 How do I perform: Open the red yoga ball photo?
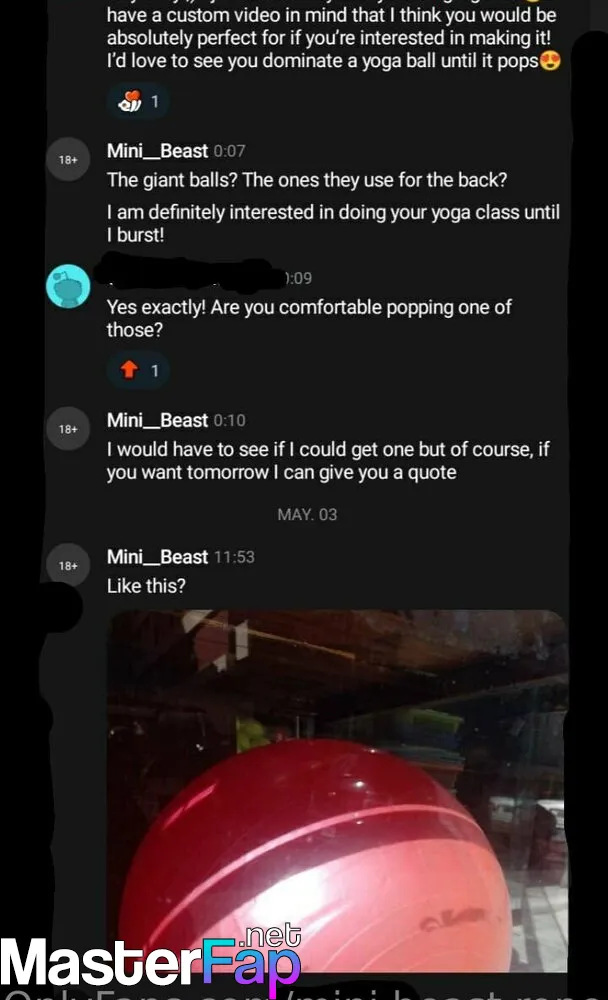point(337,791)
